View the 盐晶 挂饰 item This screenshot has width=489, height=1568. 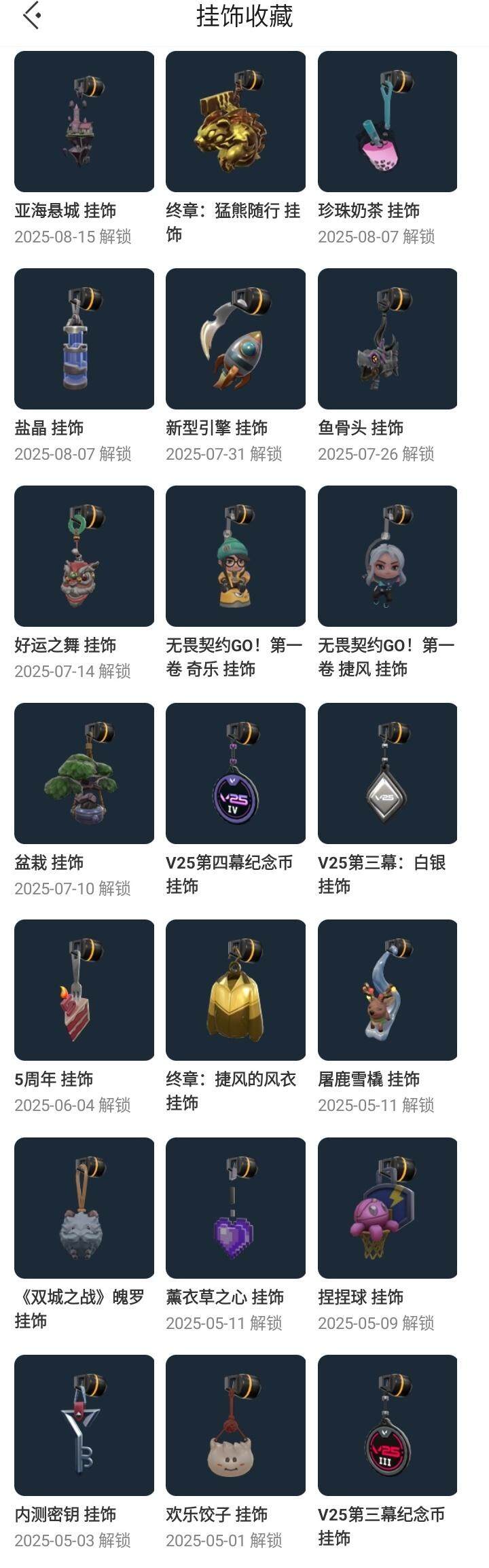[84, 339]
